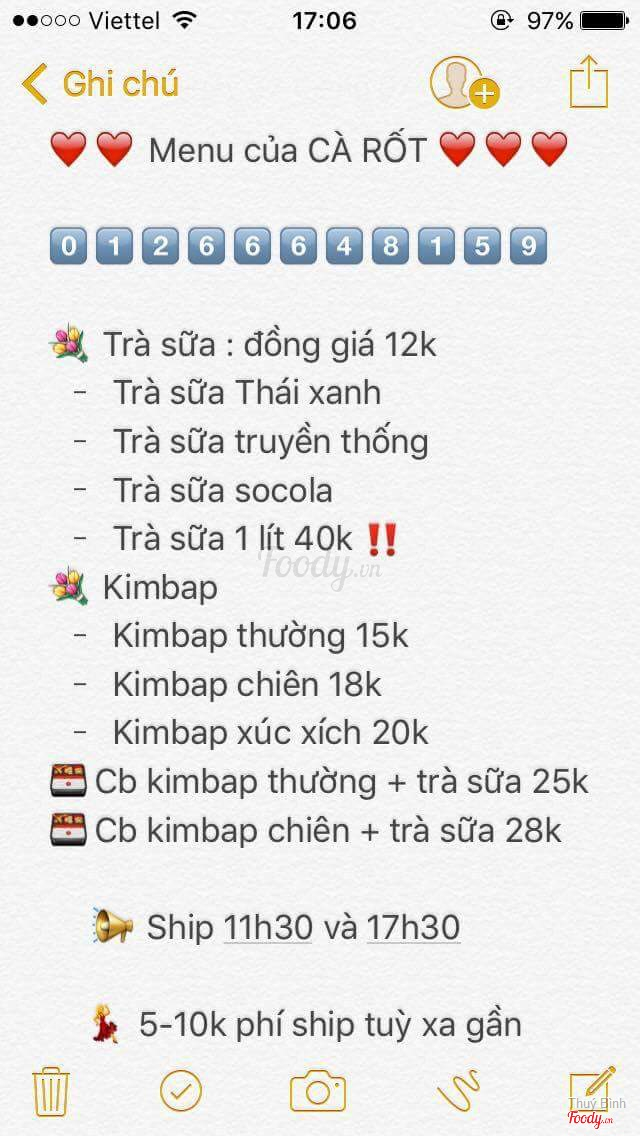Compose a new note
Screen dimensions: 640x1136
click(x=590, y=1088)
